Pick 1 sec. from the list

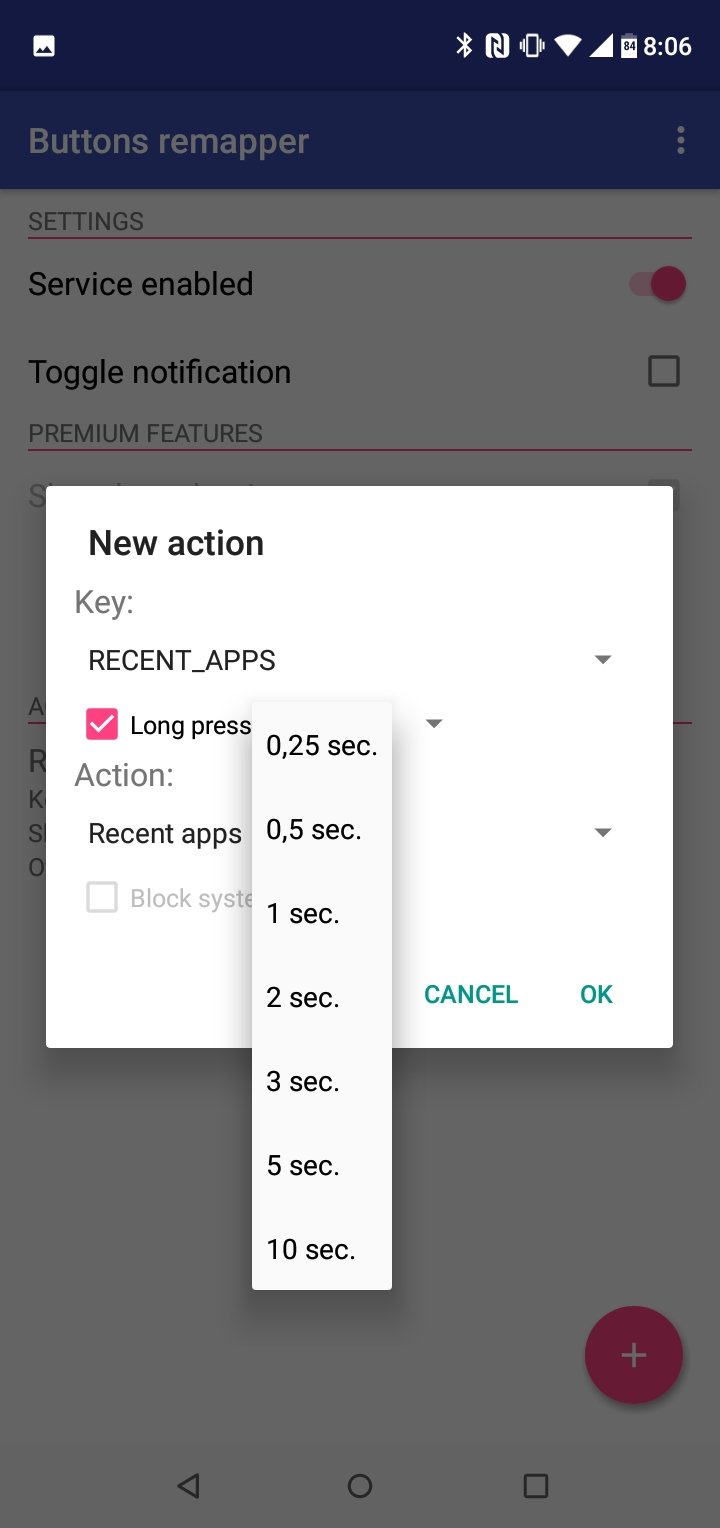tap(321, 913)
